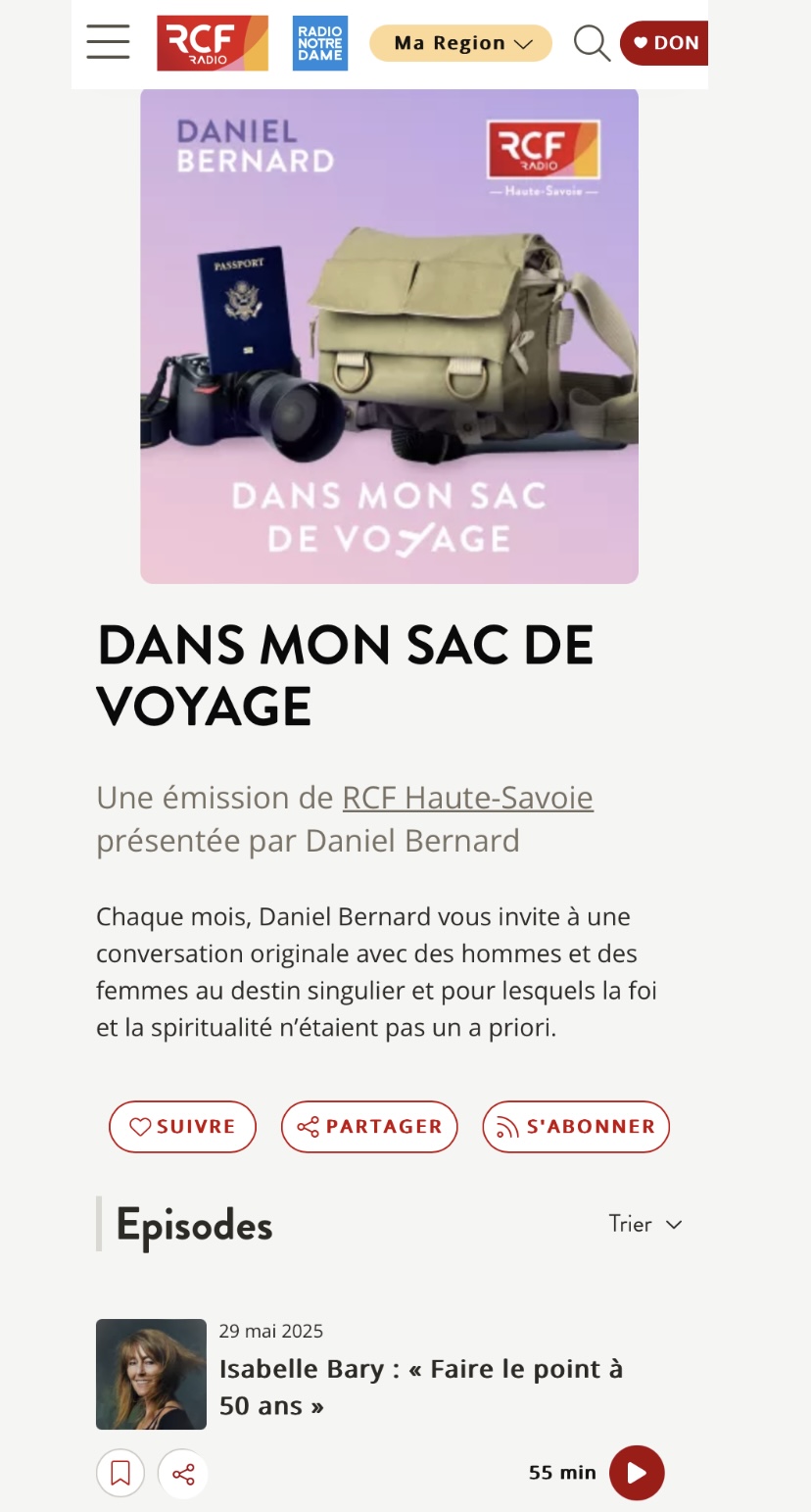Open the hamburger menu
This screenshot has height=1512, width=811.
point(108,43)
